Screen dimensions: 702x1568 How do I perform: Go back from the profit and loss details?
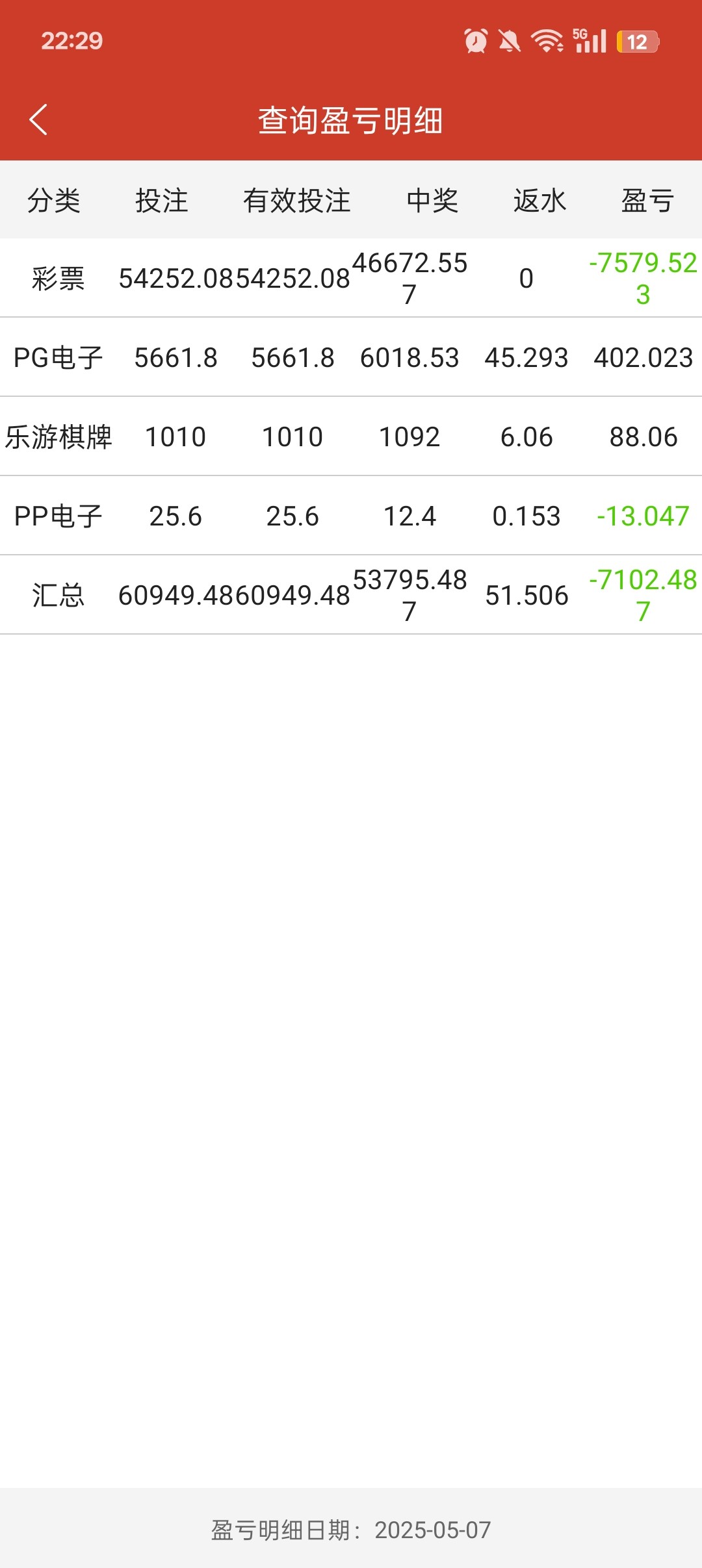pos(39,120)
